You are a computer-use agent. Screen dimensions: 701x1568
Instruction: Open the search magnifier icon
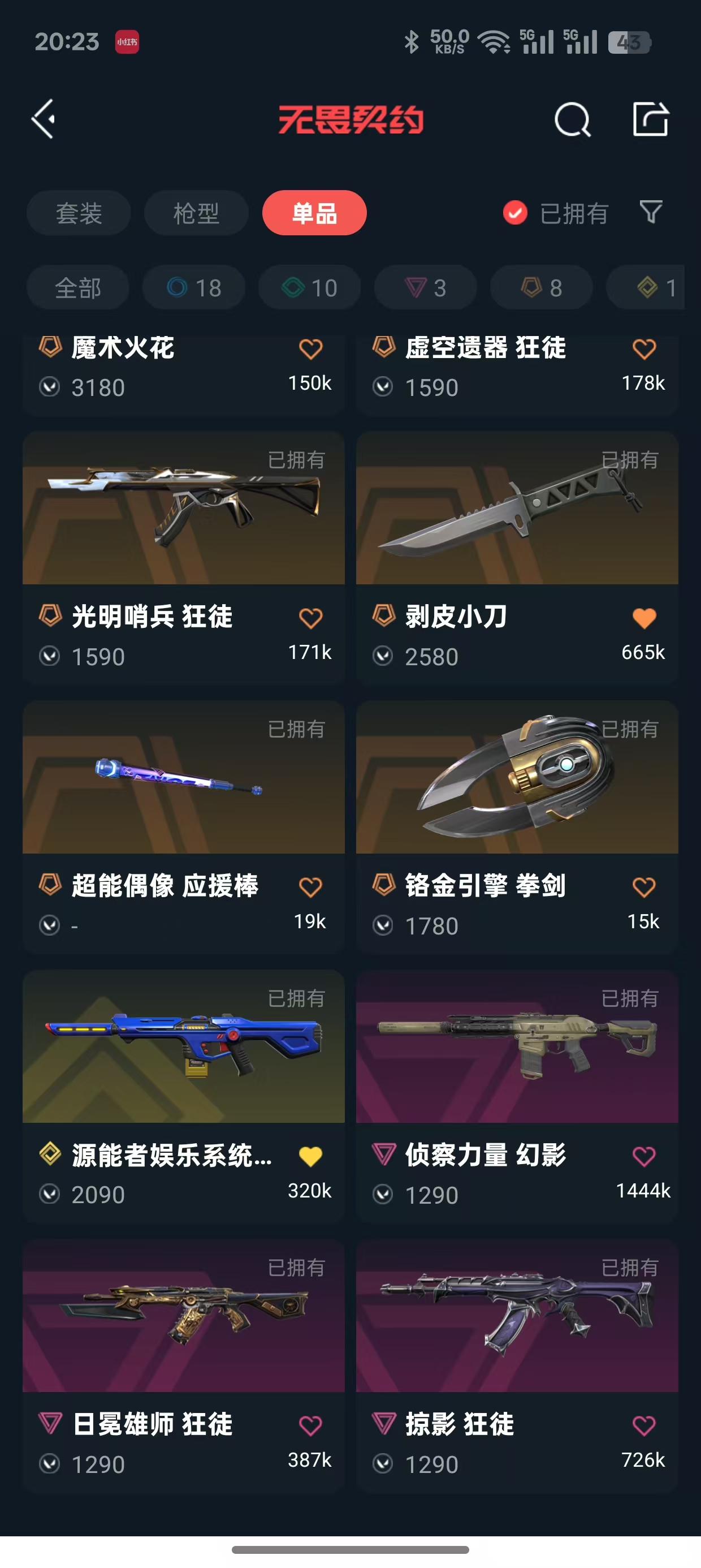coord(572,119)
